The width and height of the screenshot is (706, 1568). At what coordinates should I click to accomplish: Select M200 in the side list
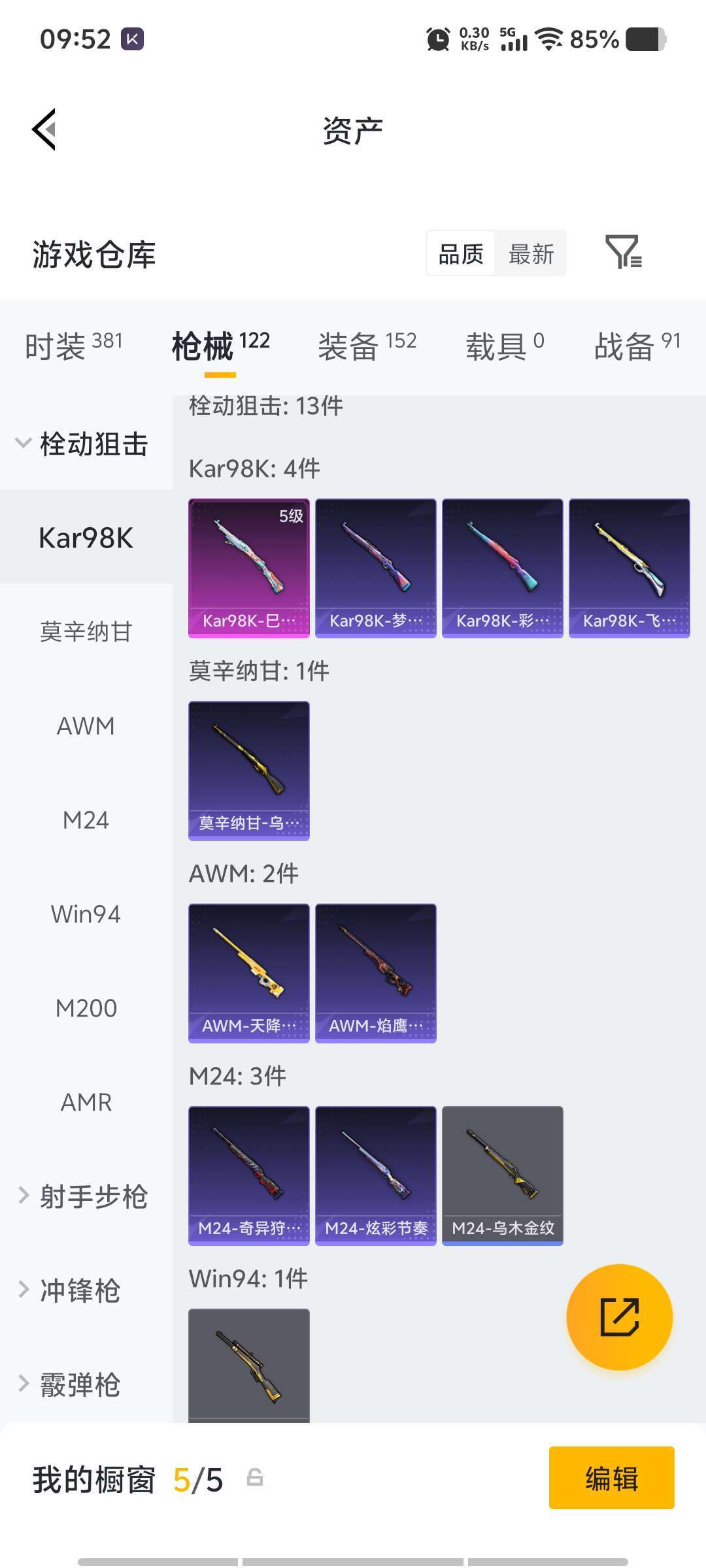86,1008
